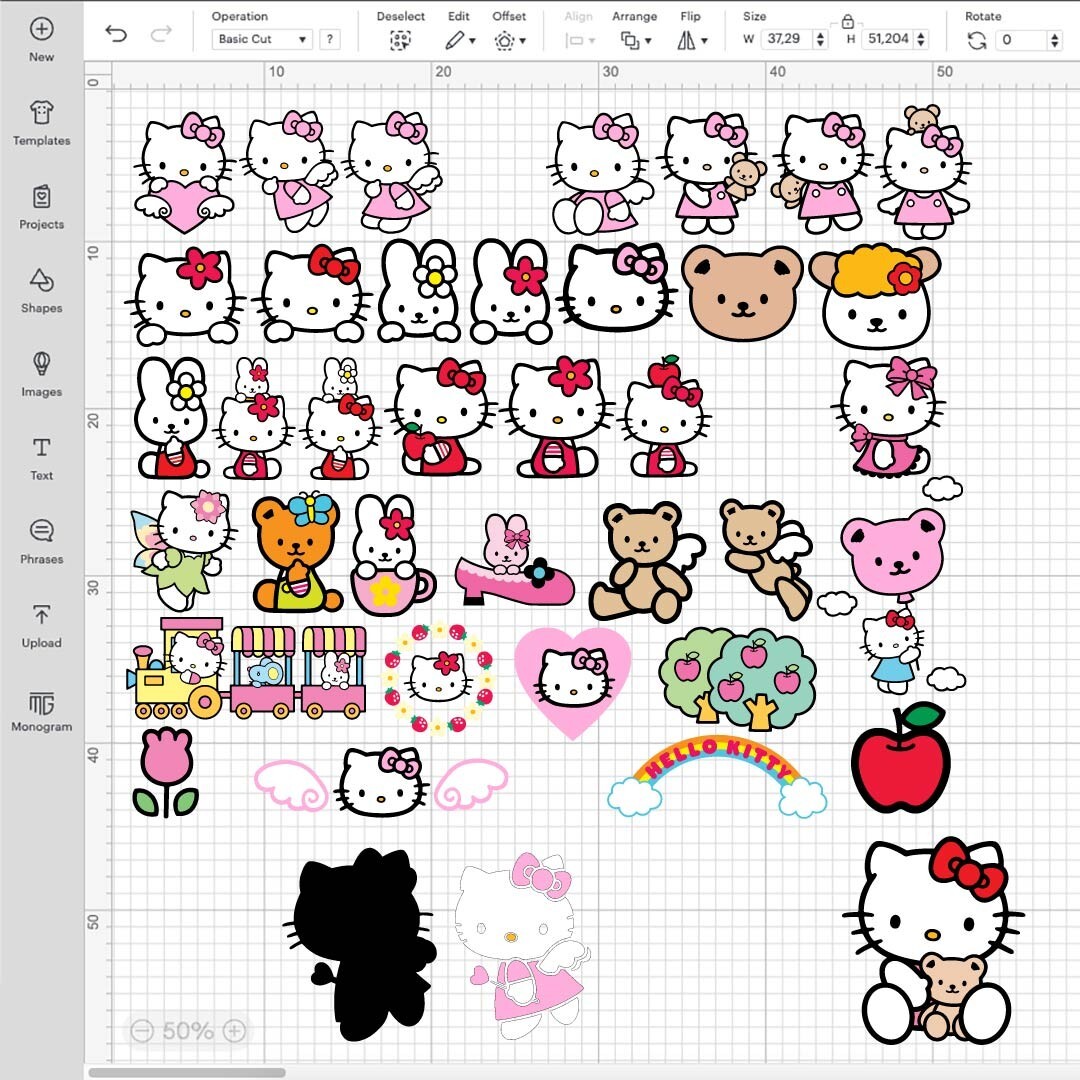Zoom in with the plus button
The image size is (1080, 1080).
(234, 1030)
